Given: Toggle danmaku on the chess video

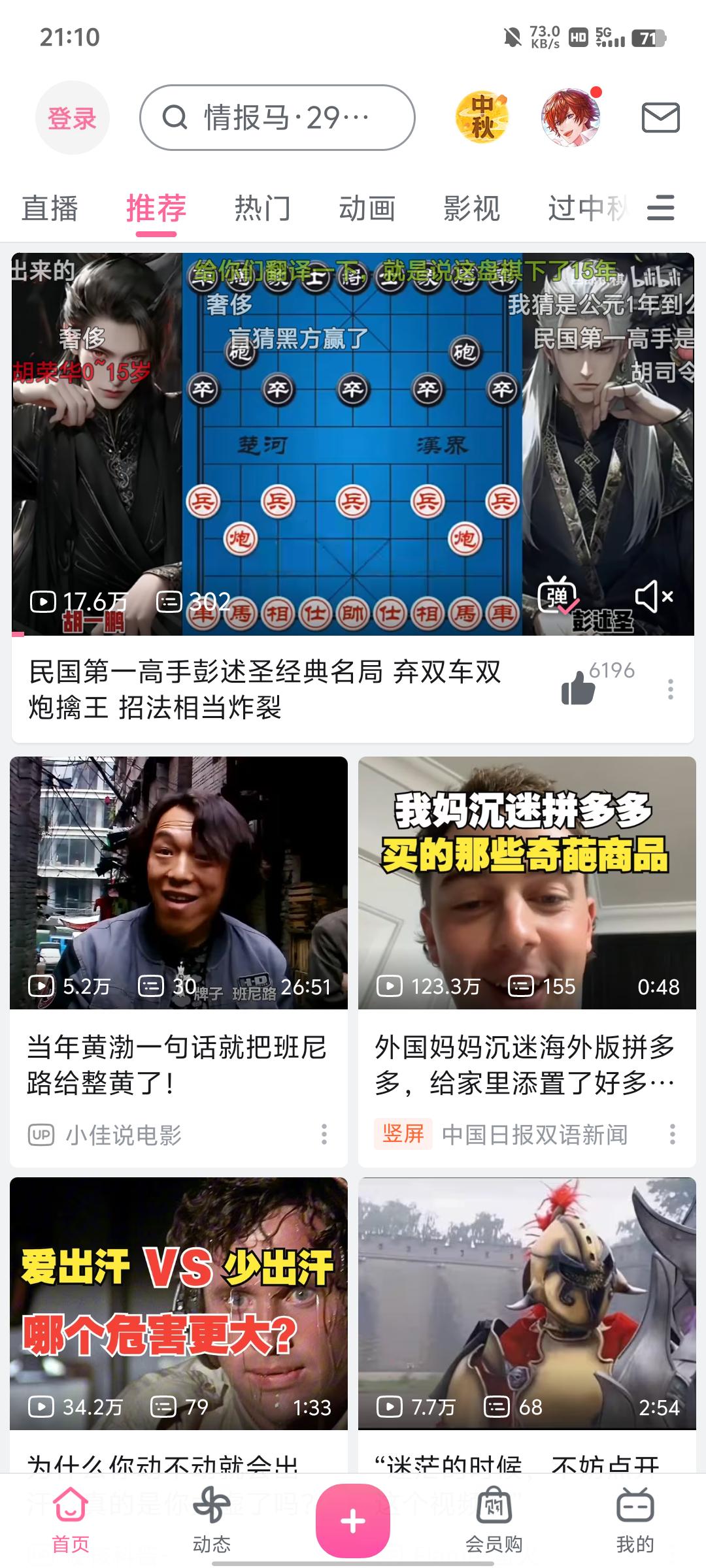Looking at the screenshot, I should [x=557, y=595].
